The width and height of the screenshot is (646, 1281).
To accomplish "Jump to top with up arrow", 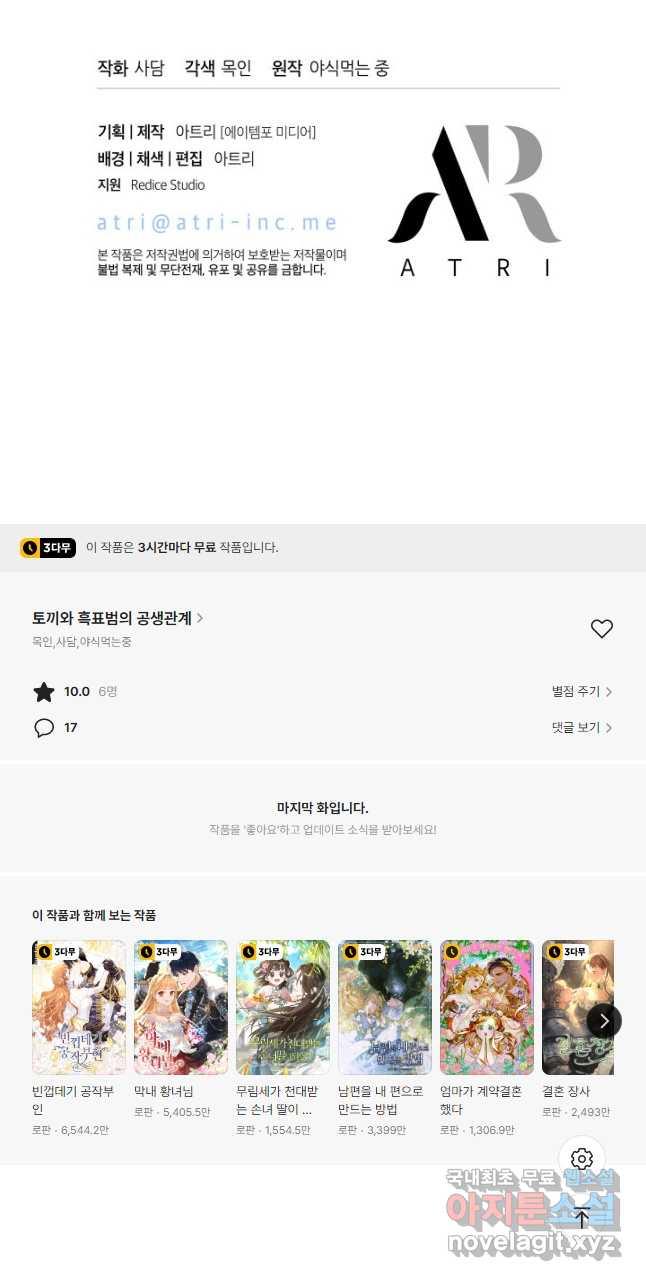I will click(x=582, y=1217).
